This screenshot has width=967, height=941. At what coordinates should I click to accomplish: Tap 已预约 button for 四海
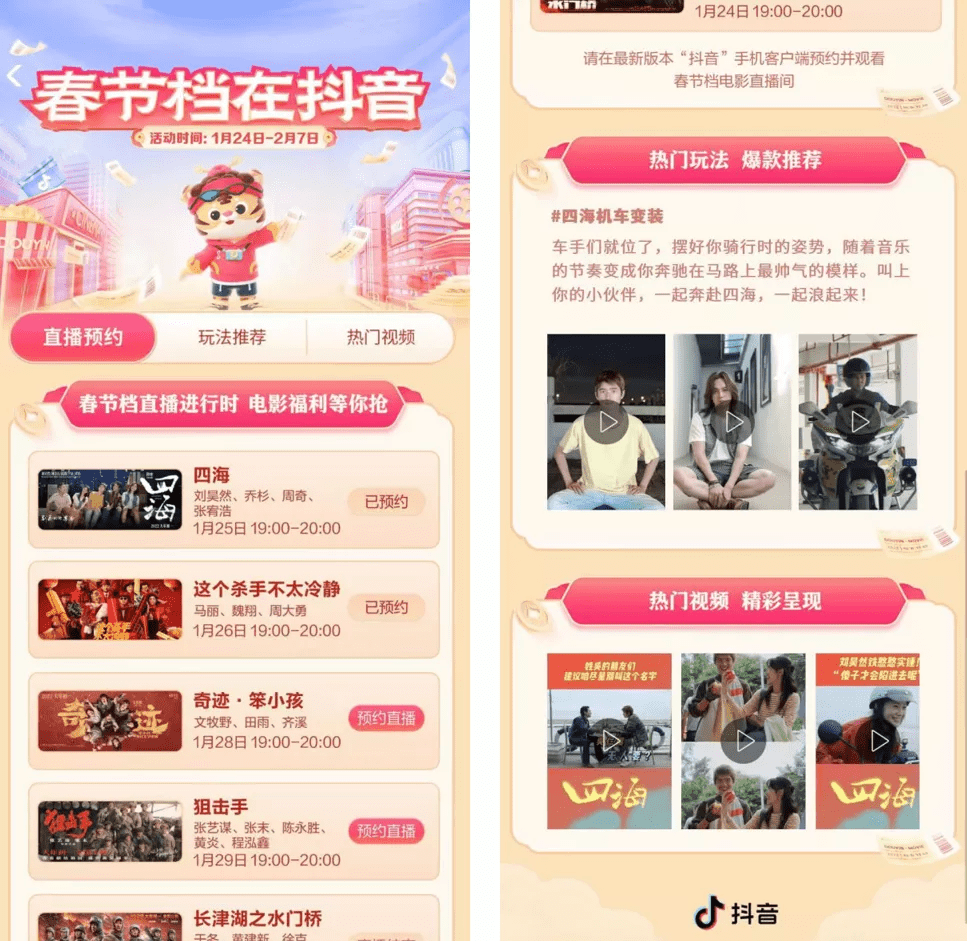[x=386, y=502]
